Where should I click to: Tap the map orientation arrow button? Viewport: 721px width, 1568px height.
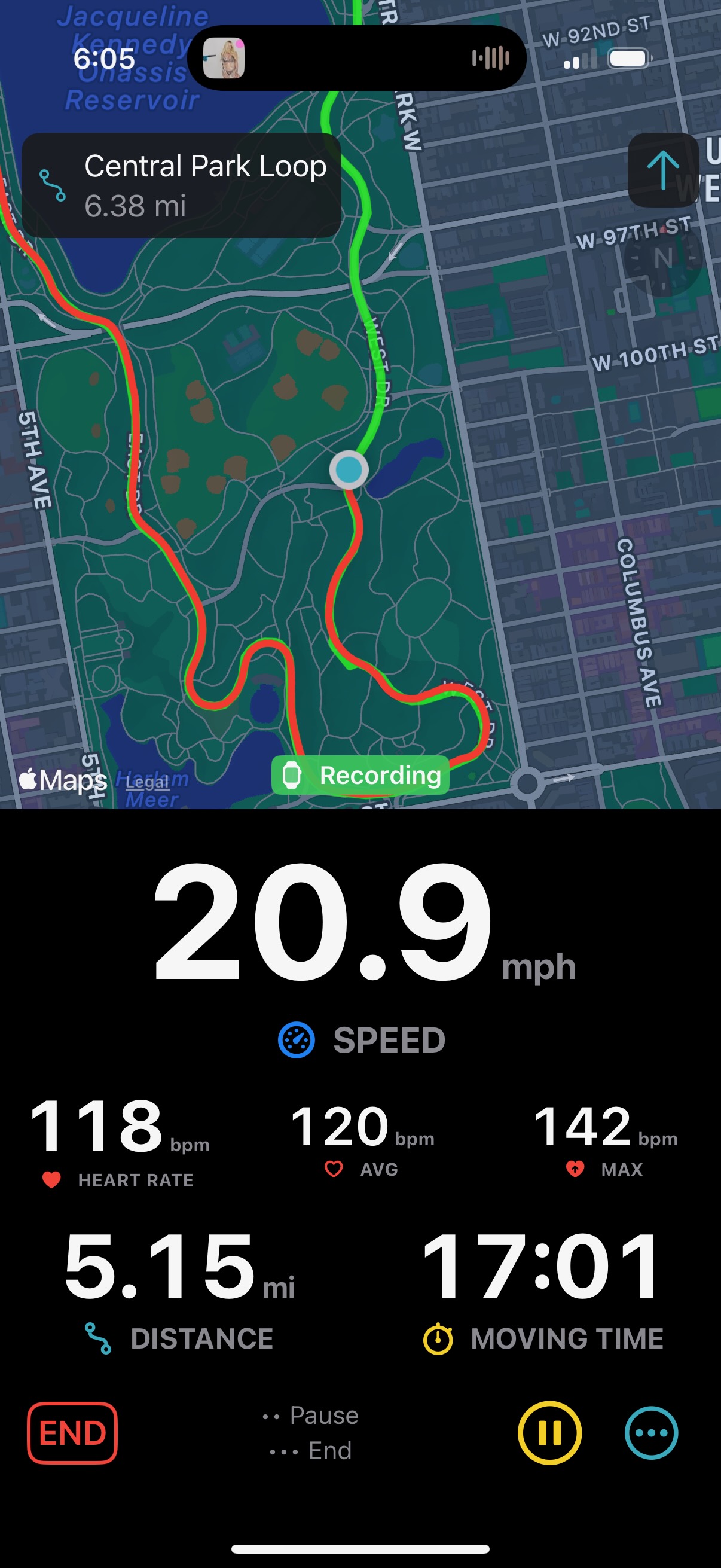point(662,170)
